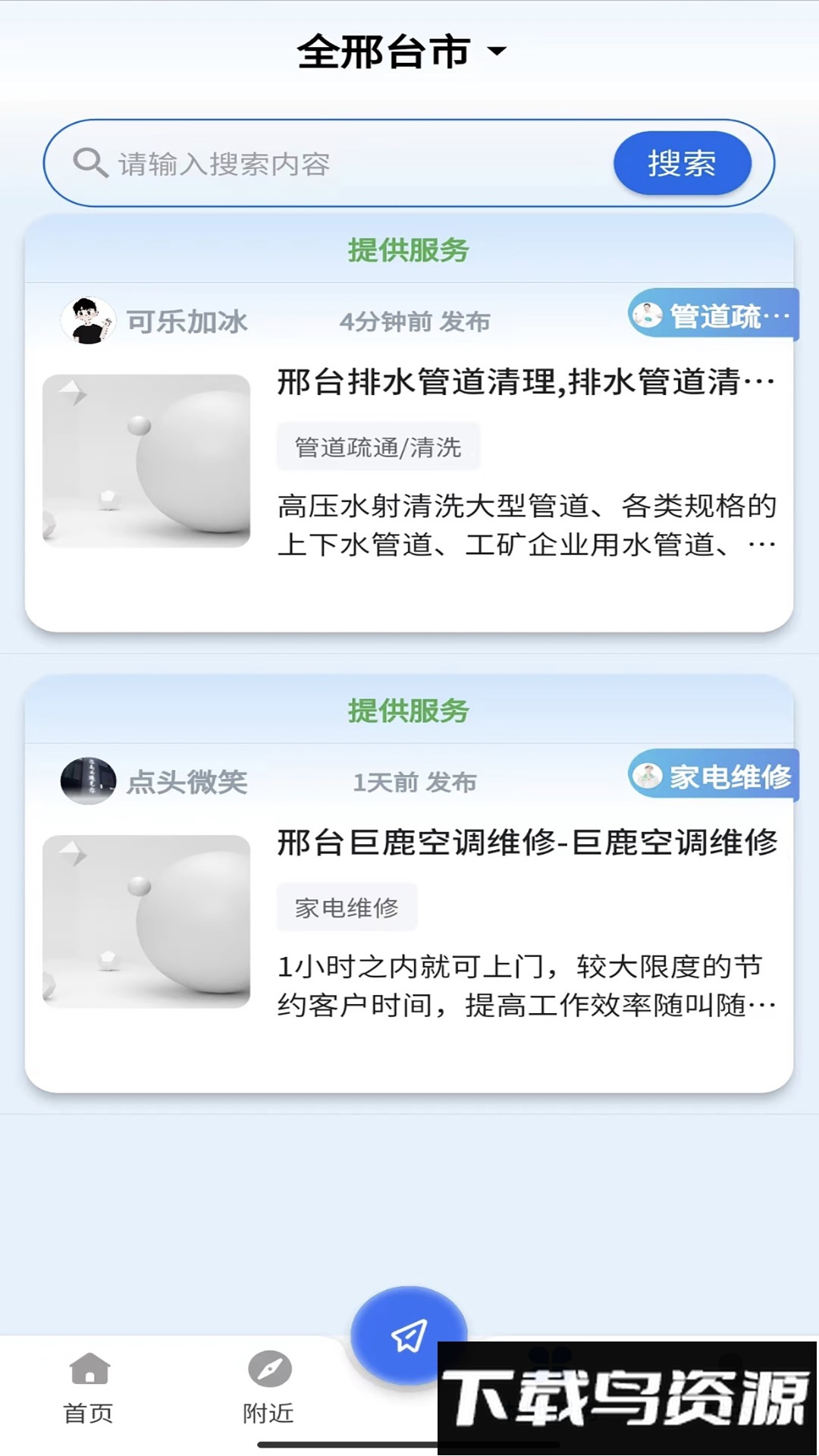Screen dimensions: 819x1456
Task: Select the 管道疏… category tag
Action: click(x=713, y=315)
